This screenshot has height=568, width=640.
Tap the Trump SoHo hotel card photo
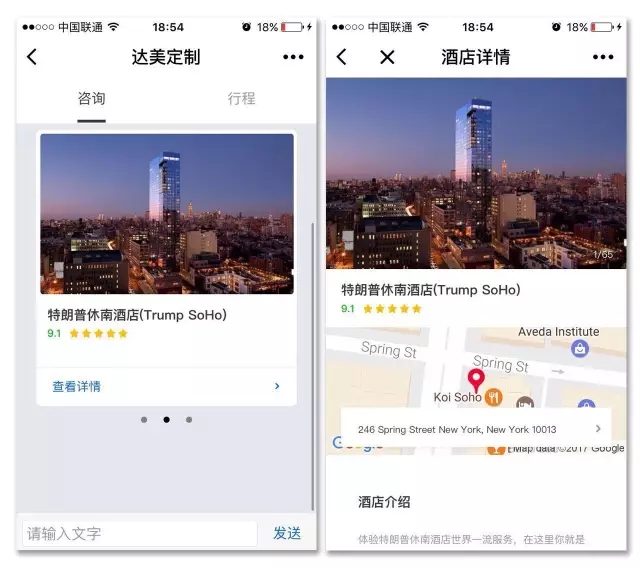167,214
